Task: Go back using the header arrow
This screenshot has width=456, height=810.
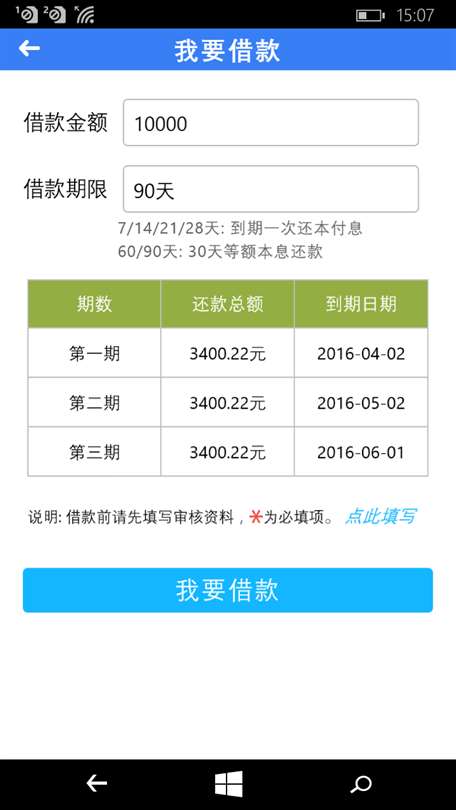Action: [x=29, y=49]
